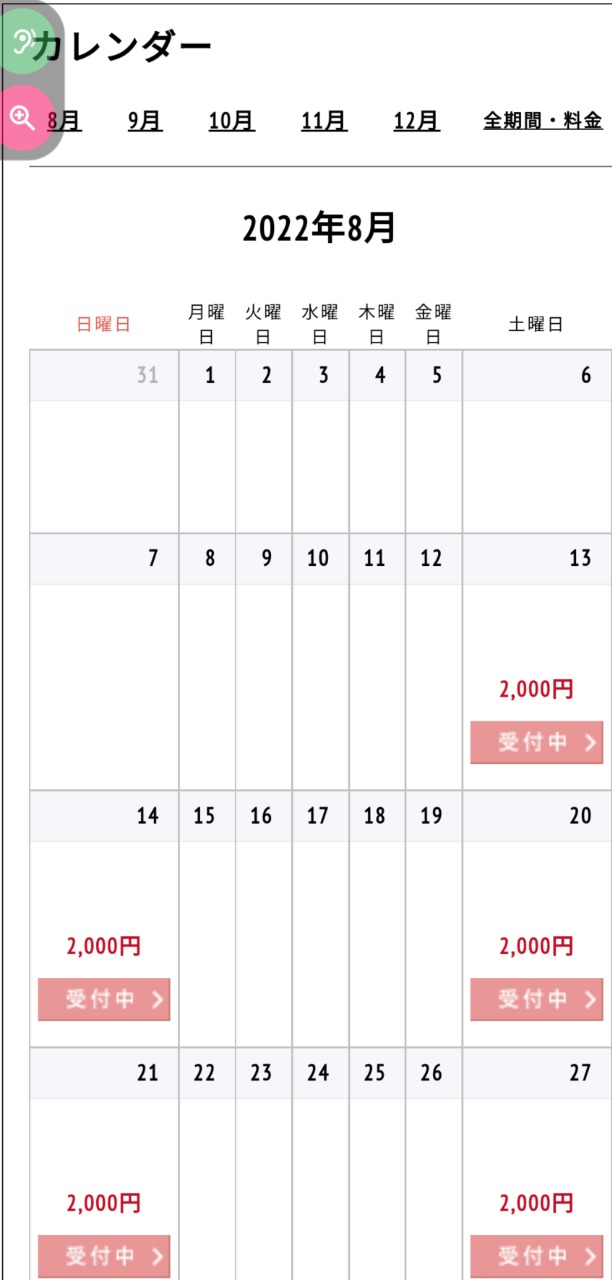Jump to the 8月 calendar link

[x=65, y=121]
